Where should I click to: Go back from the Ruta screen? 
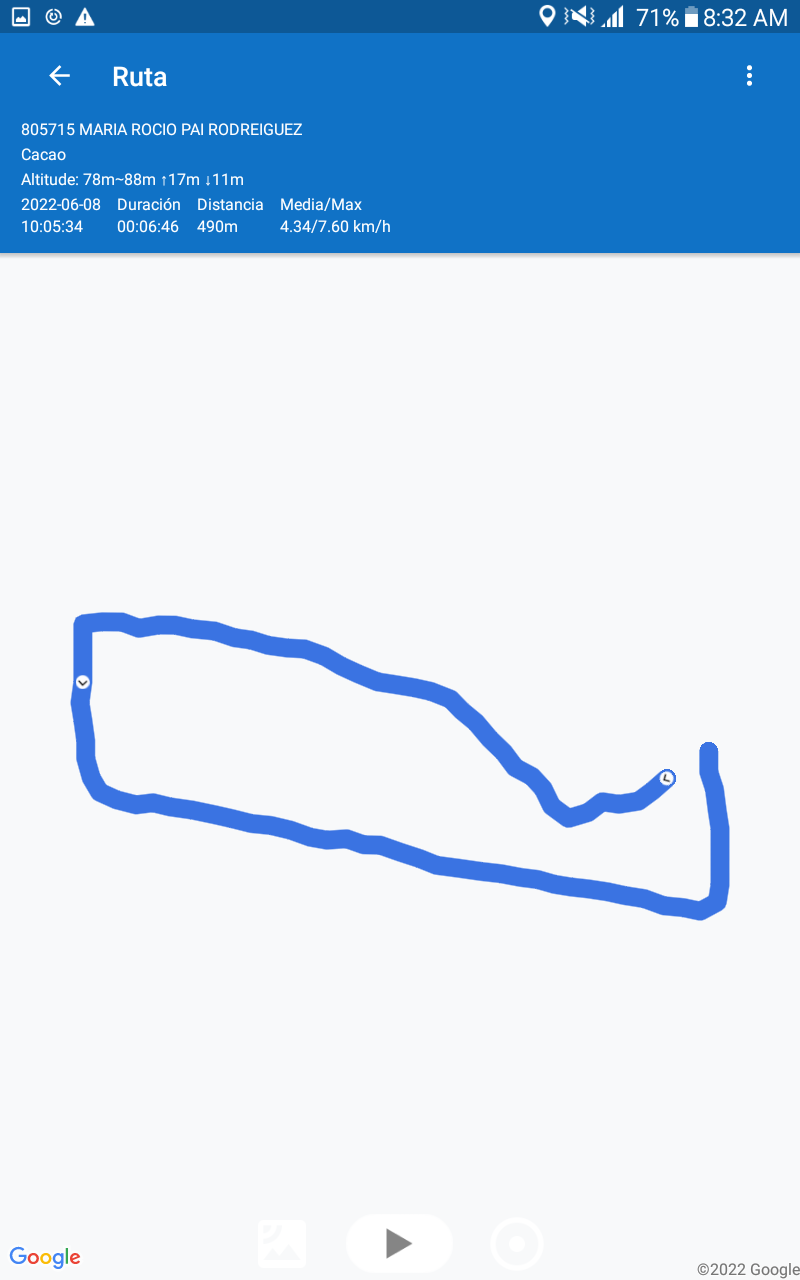(x=59, y=76)
